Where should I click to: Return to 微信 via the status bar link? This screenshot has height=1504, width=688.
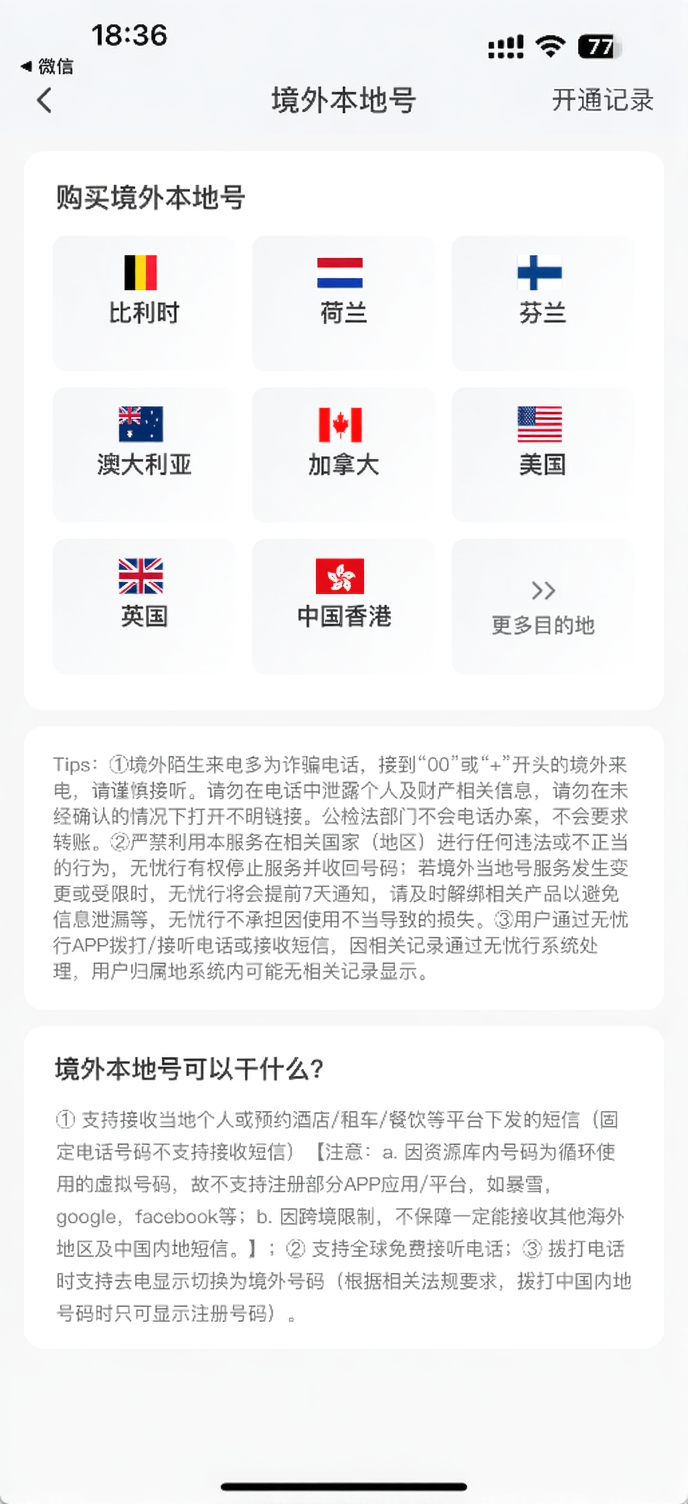pyautogui.click(x=47, y=67)
